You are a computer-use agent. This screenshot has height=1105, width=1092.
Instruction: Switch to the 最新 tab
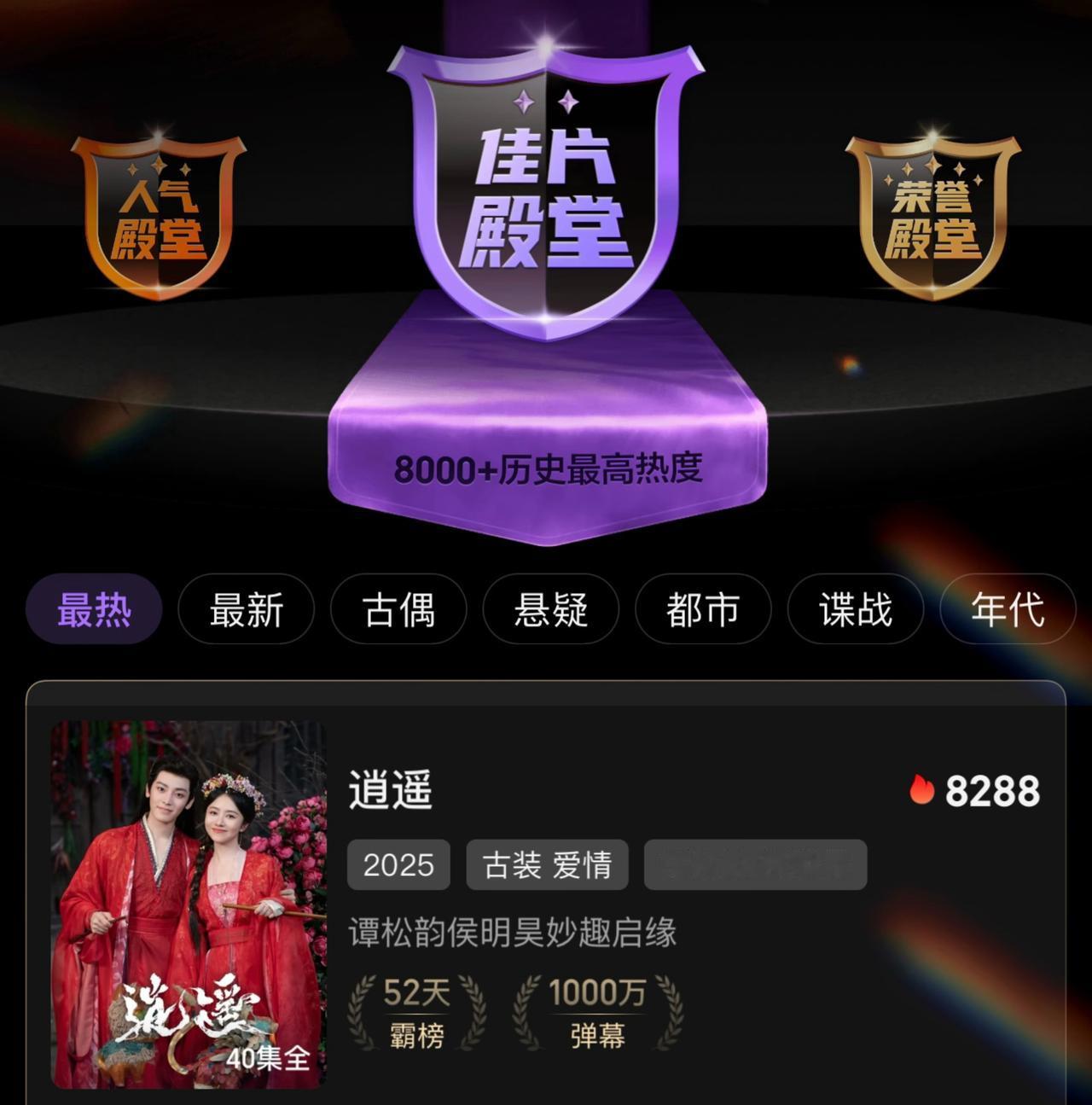[x=244, y=610]
